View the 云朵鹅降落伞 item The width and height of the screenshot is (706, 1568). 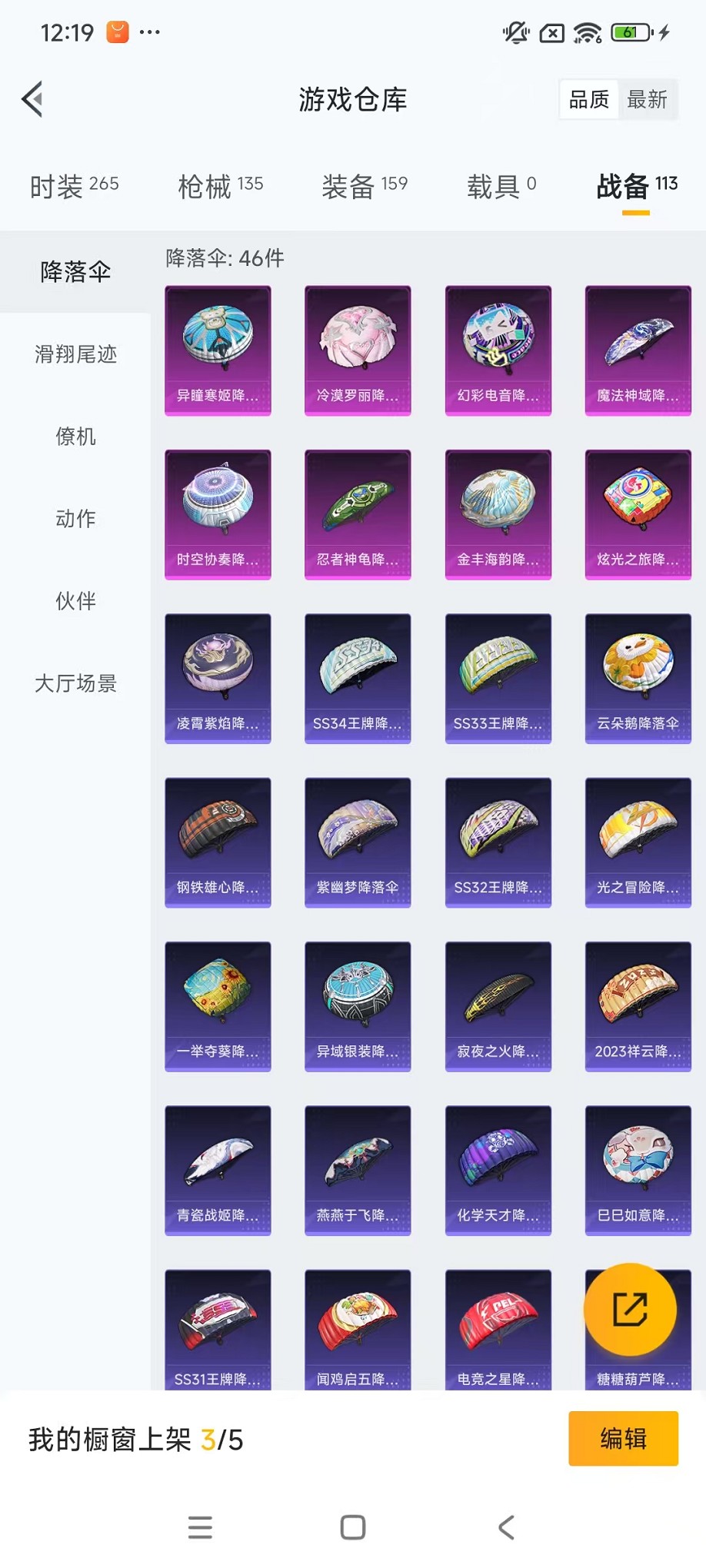[638, 678]
